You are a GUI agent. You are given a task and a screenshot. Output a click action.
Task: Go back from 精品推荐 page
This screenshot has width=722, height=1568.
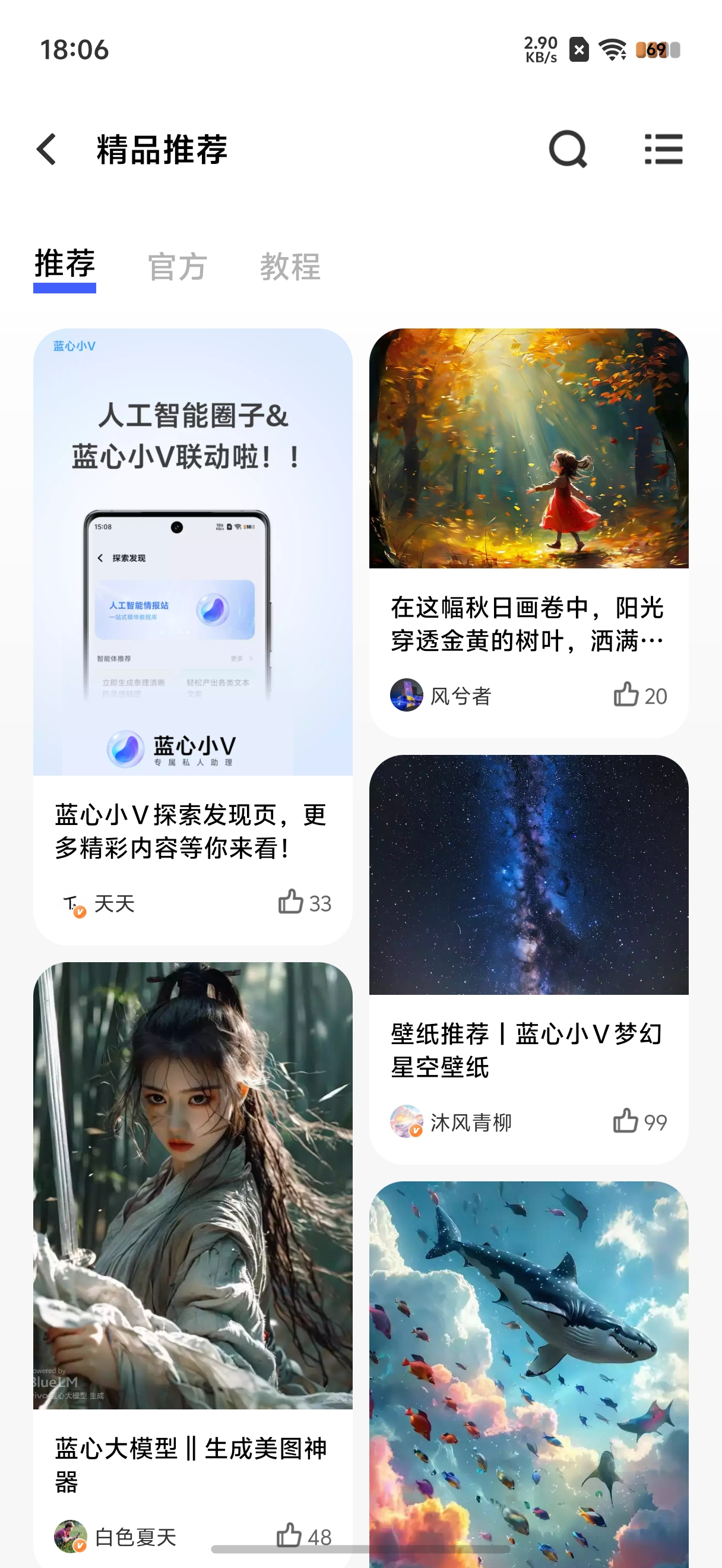tap(47, 149)
